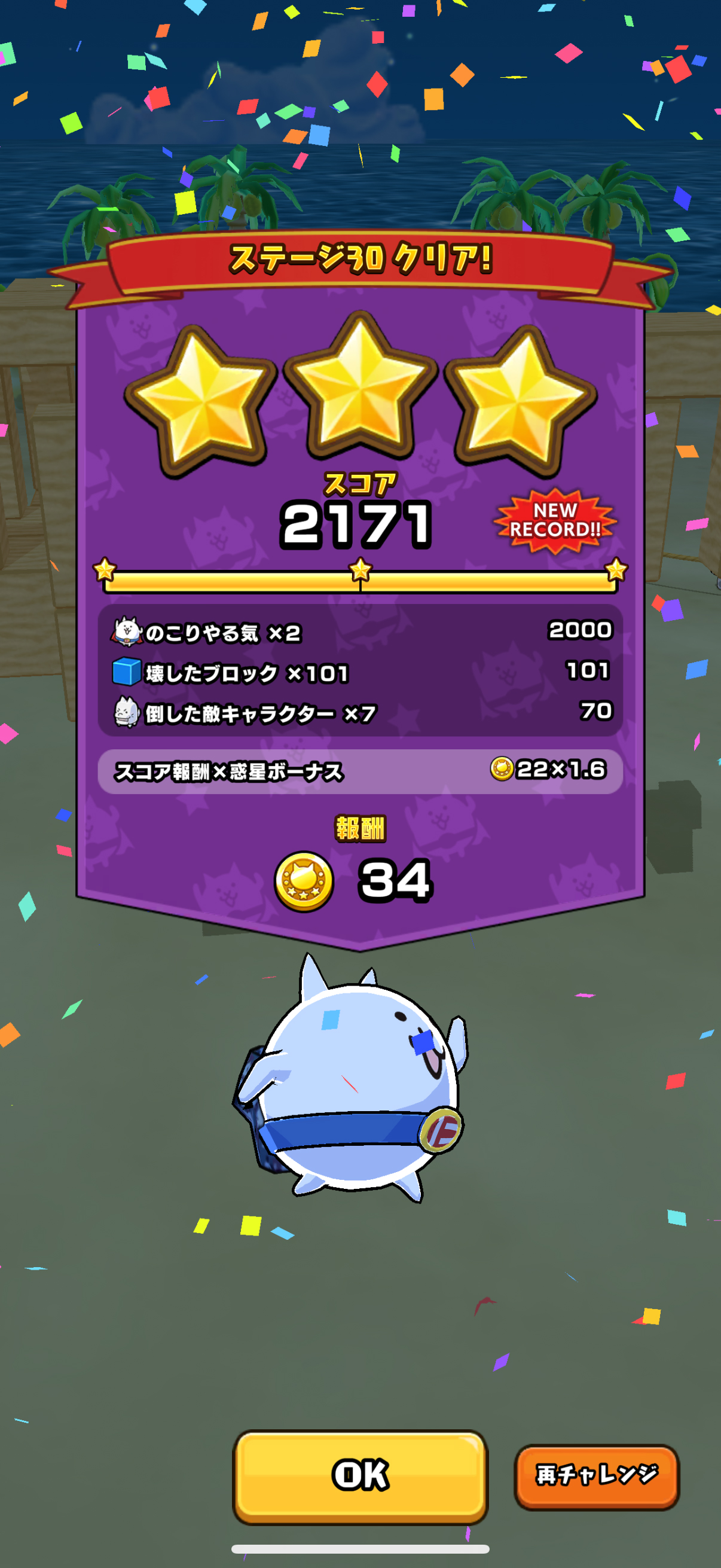Tap the yellow OK button
Viewport: 721px width, 1568px height.
(360, 1475)
